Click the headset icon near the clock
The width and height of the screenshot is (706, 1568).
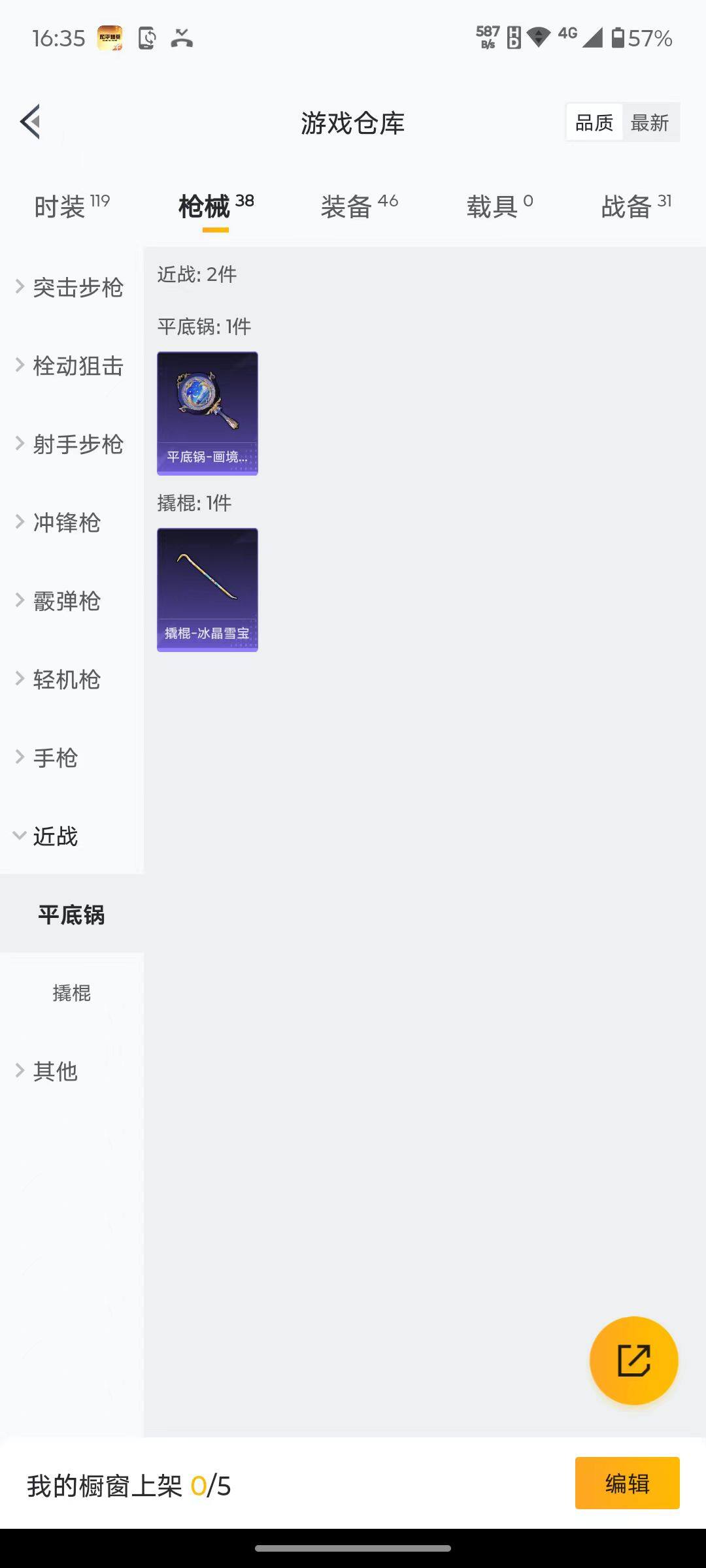click(x=182, y=37)
